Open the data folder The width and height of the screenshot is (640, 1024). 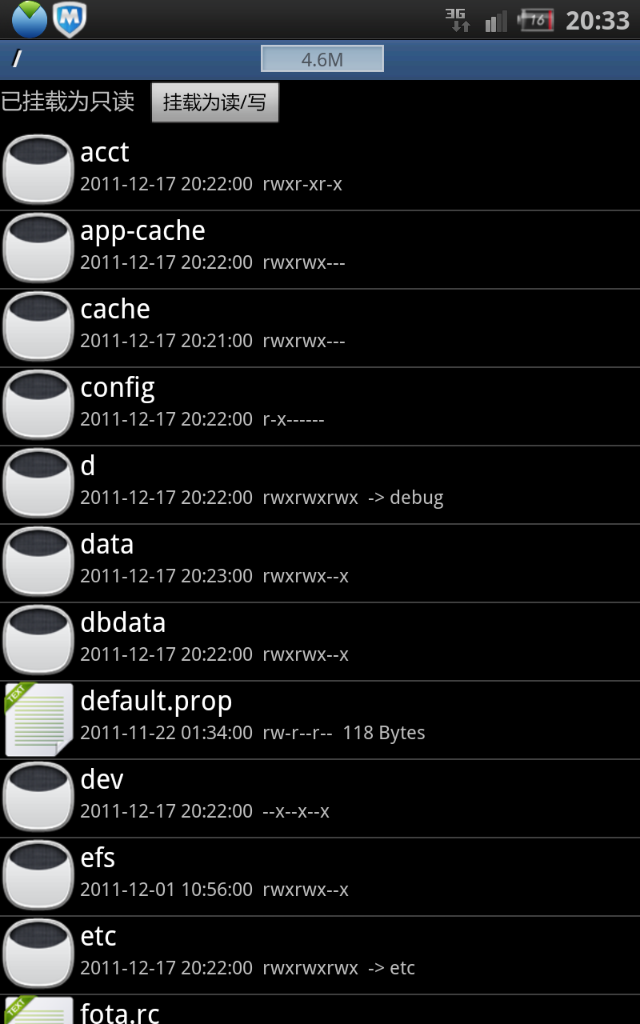point(320,559)
